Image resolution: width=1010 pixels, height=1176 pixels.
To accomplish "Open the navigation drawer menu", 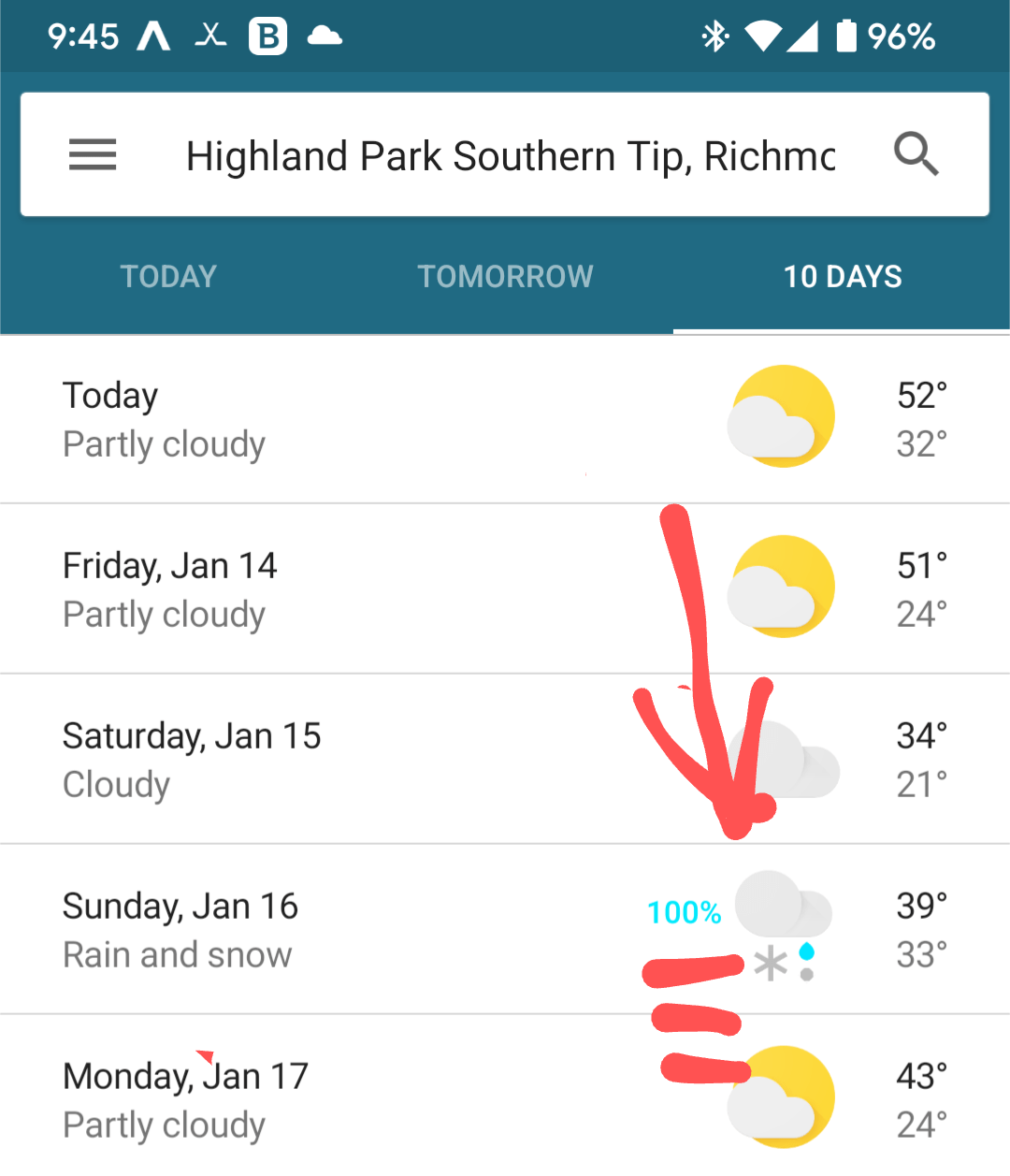I will tap(92, 154).
